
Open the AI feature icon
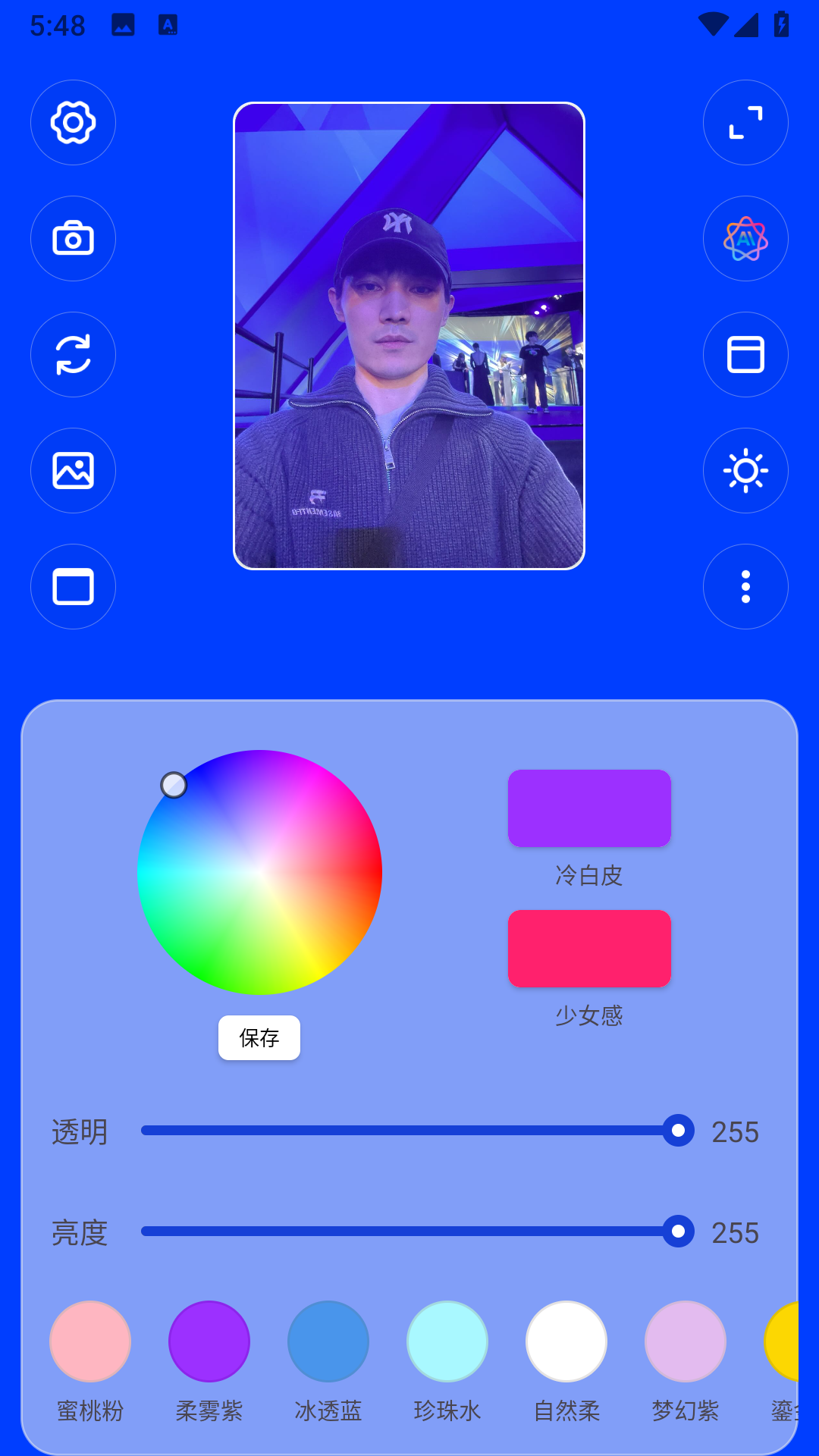[745, 239]
